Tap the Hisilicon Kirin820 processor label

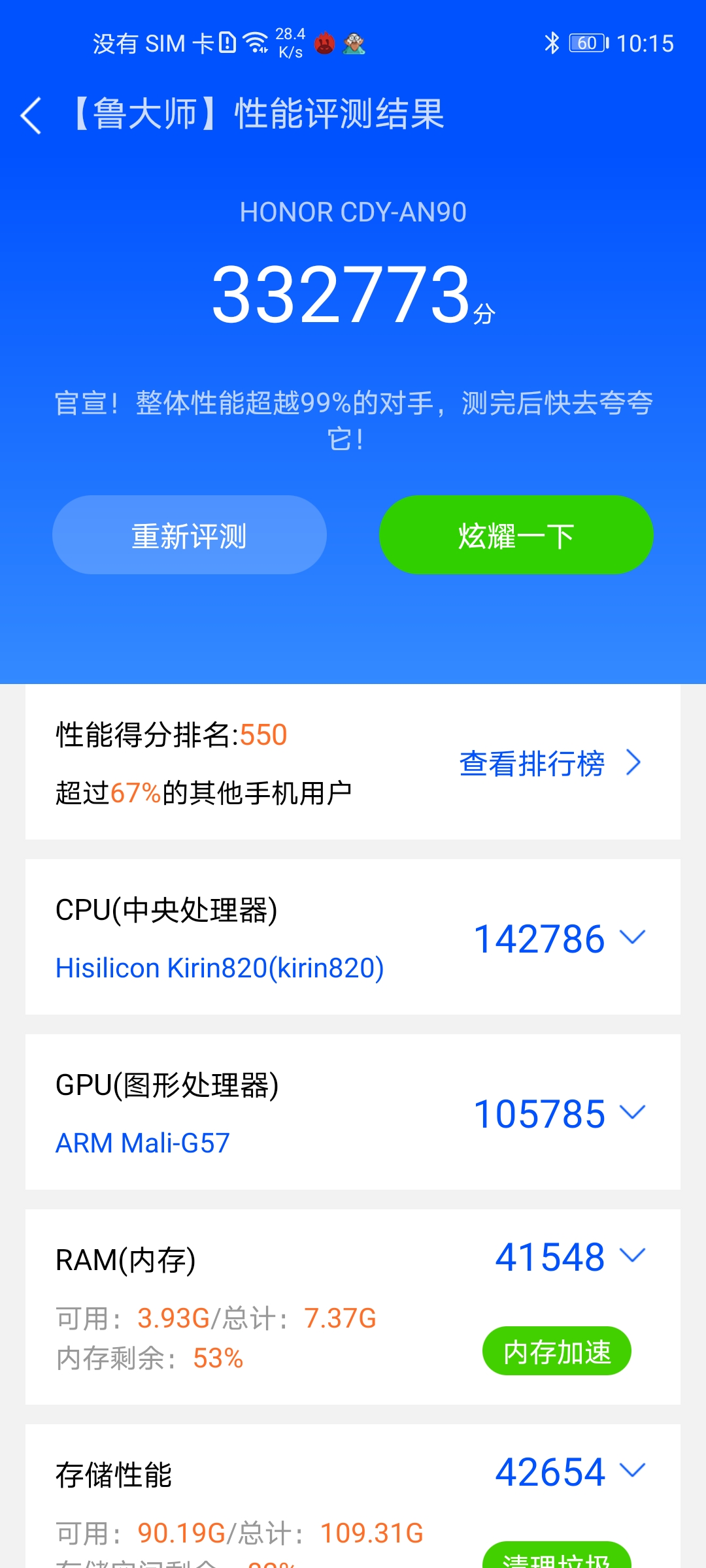220,970
